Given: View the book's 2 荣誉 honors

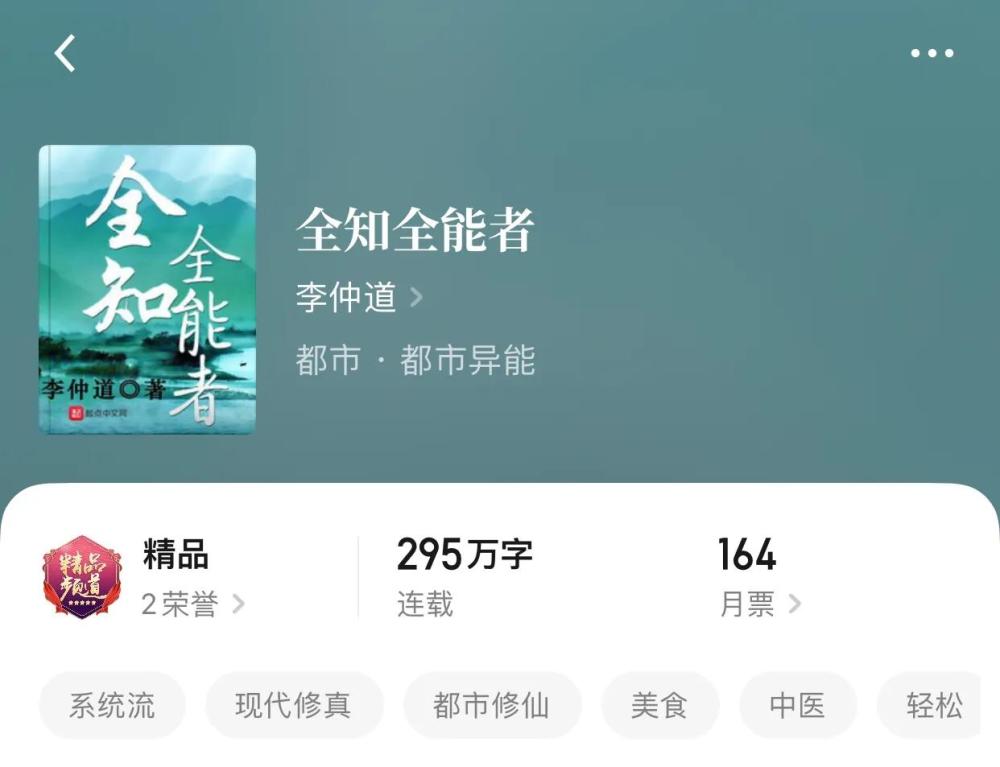Looking at the screenshot, I should click(192, 604).
